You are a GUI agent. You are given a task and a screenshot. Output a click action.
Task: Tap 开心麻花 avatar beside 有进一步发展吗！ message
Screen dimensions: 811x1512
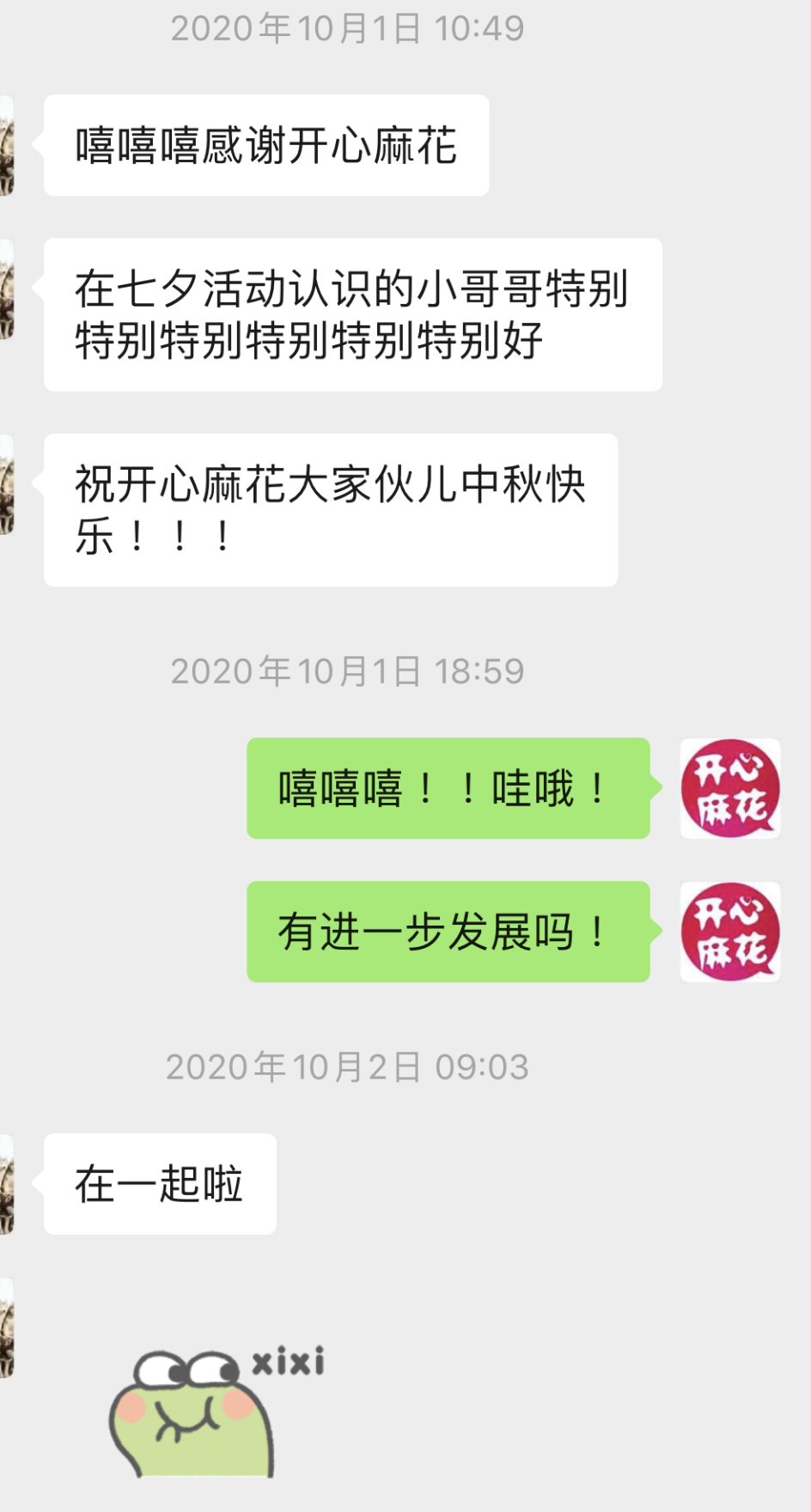(730, 932)
